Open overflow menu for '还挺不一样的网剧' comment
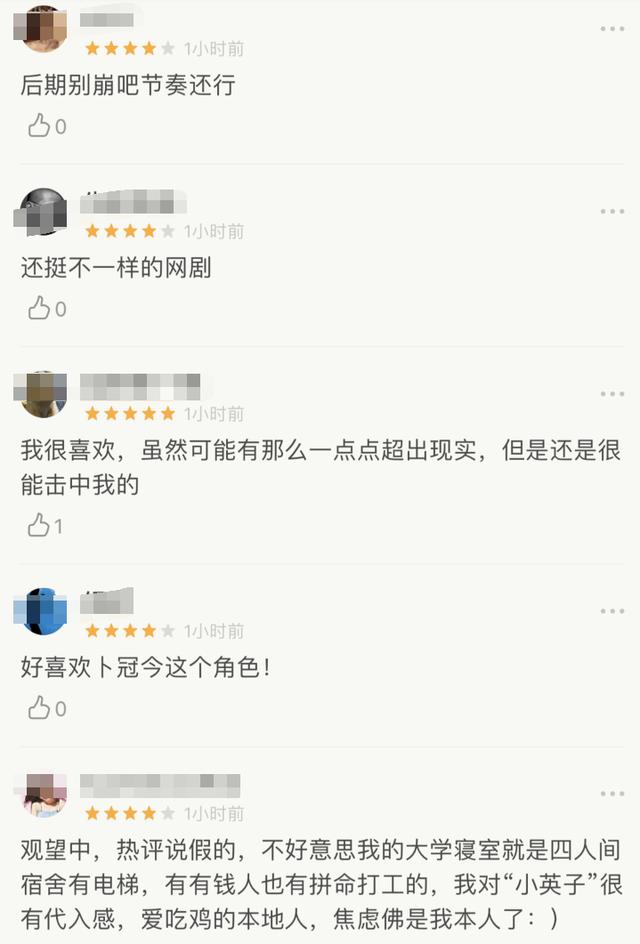Image resolution: width=640 pixels, height=944 pixels. coord(612,211)
